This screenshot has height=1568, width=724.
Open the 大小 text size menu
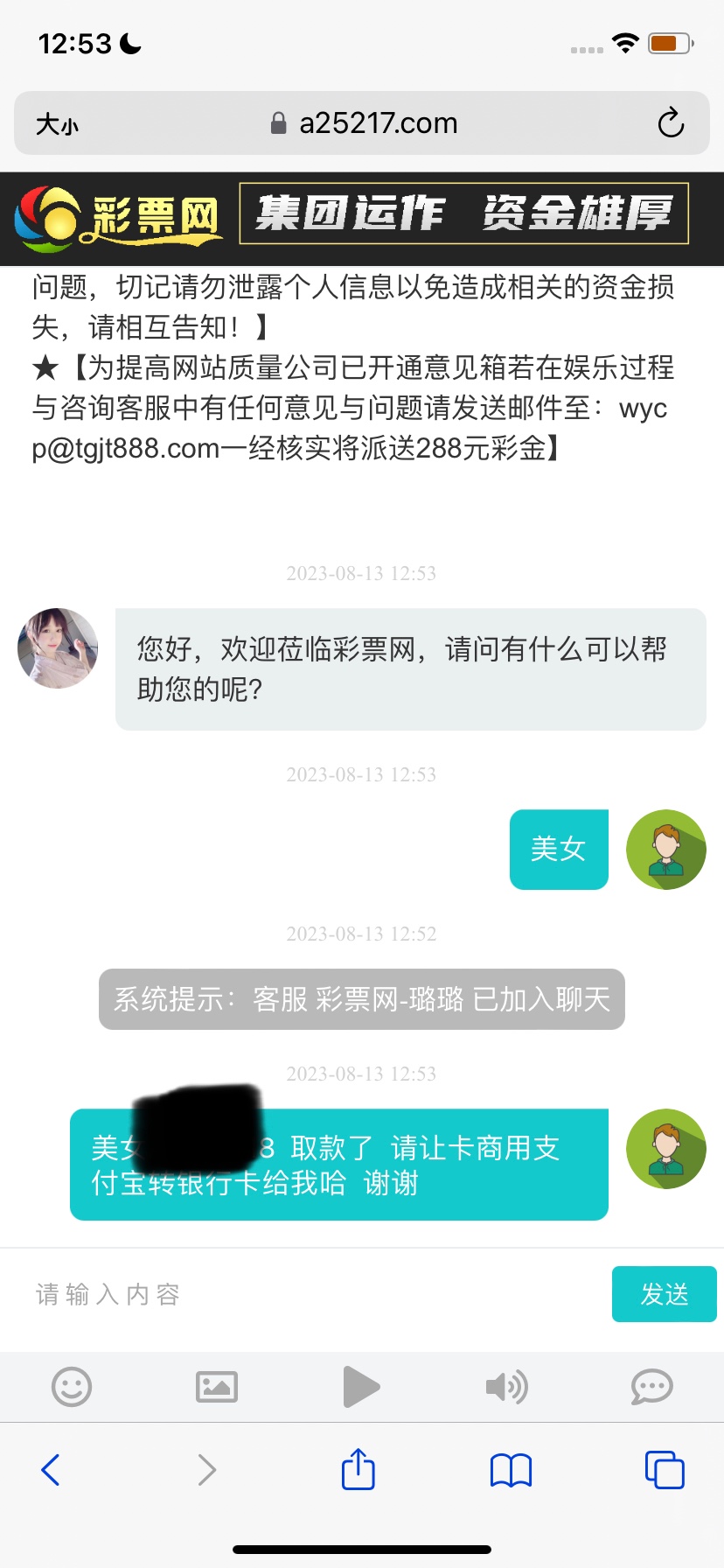[x=58, y=124]
